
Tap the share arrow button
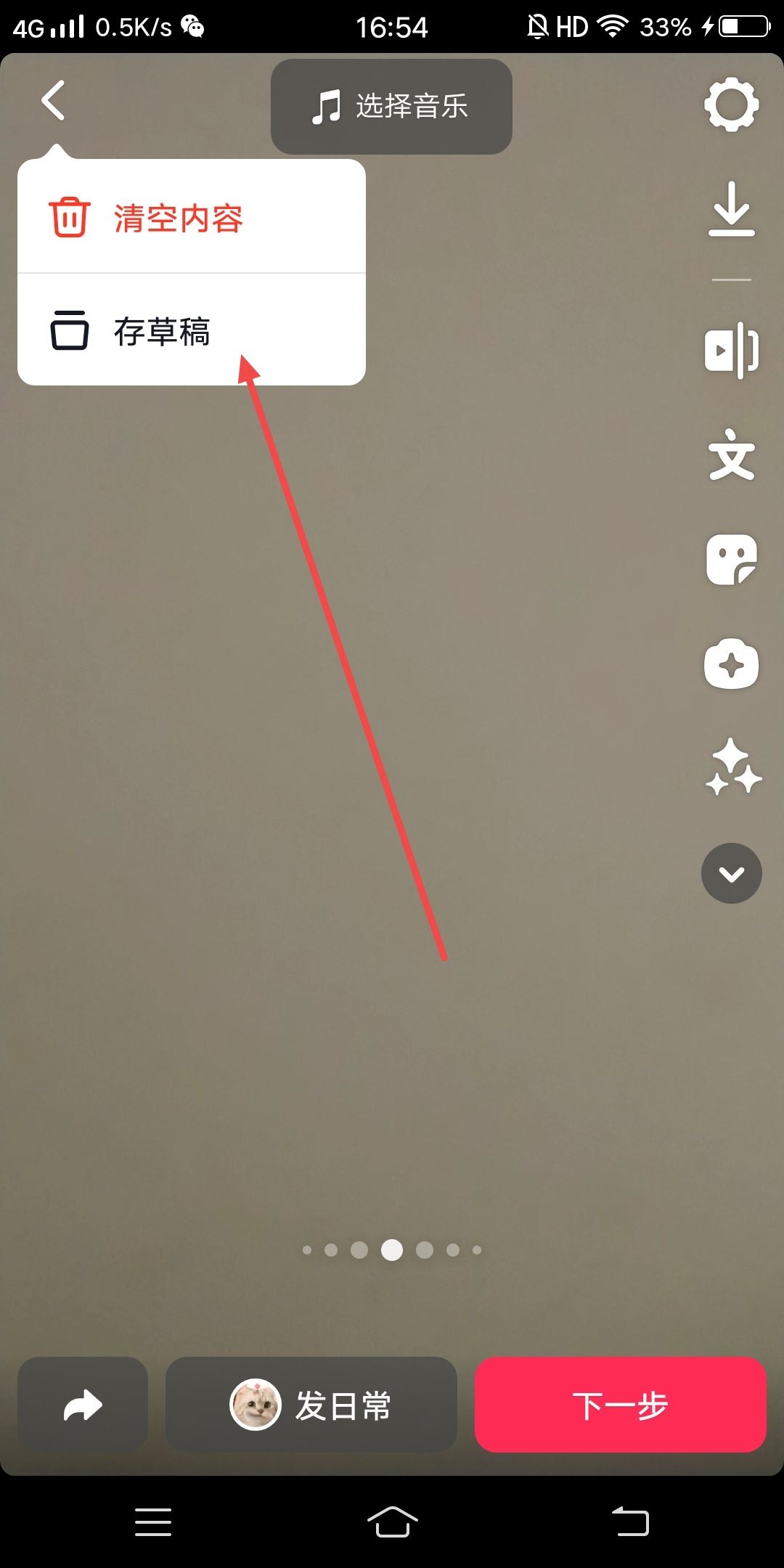click(x=83, y=1405)
